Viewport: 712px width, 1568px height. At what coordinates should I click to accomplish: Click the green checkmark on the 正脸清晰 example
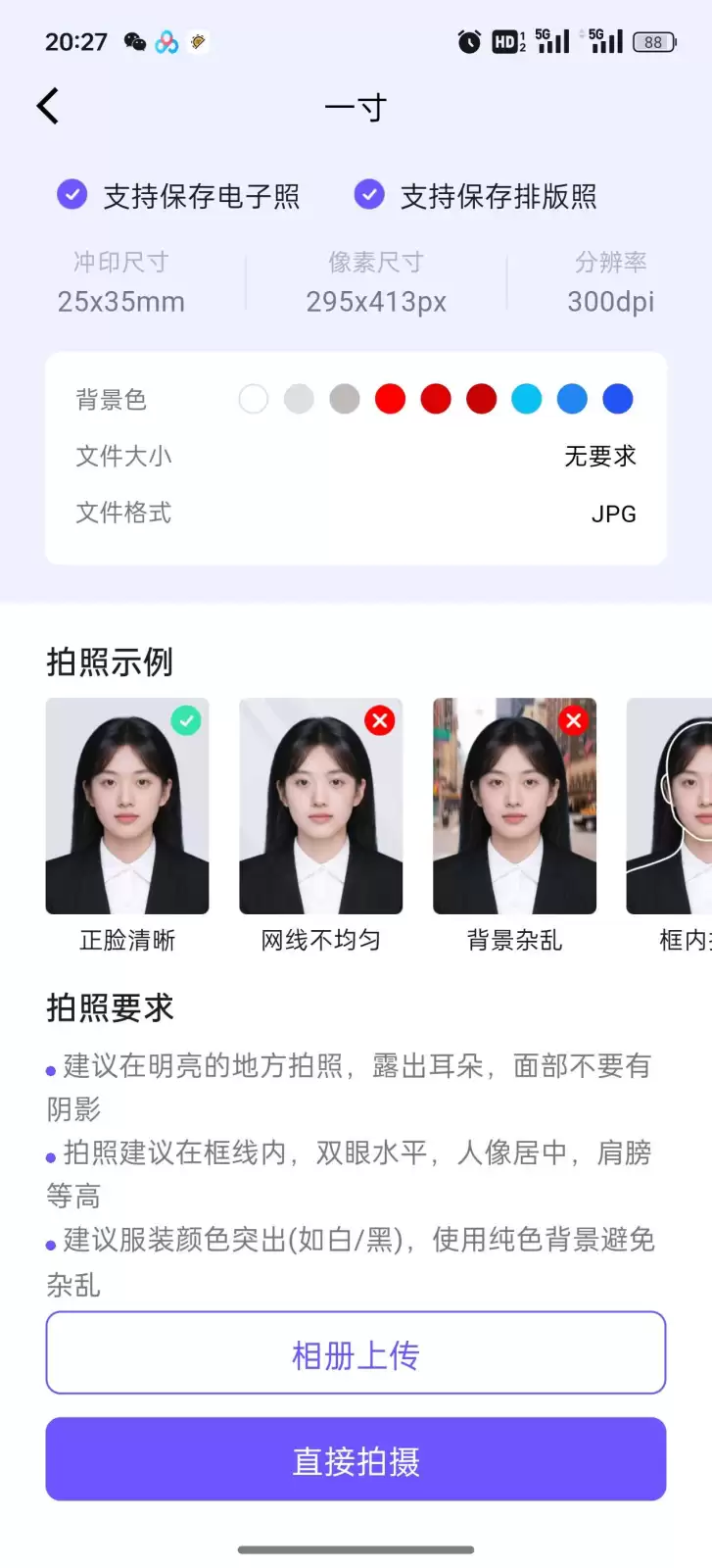click(x=187, y=720)
